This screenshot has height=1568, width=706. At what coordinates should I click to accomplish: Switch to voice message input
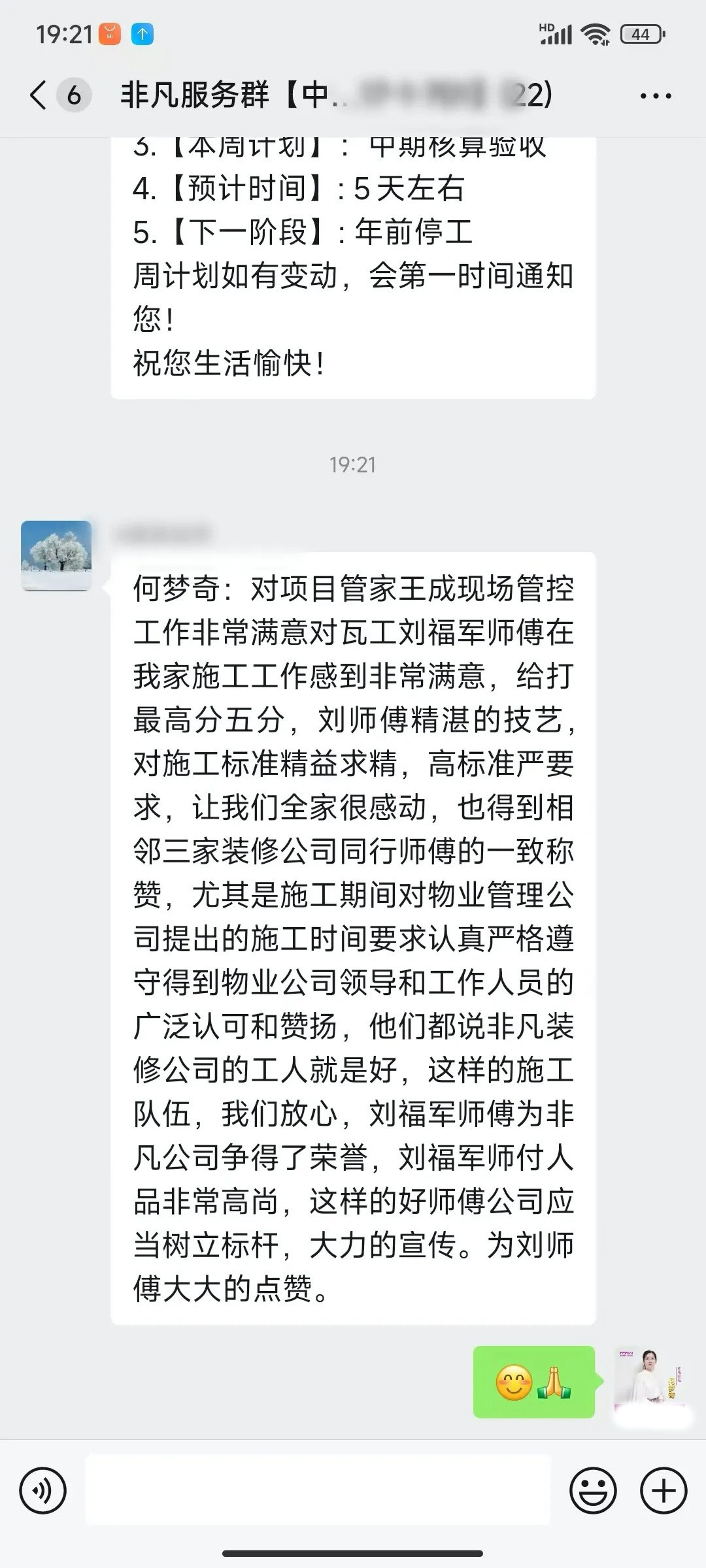point(43,1491)
